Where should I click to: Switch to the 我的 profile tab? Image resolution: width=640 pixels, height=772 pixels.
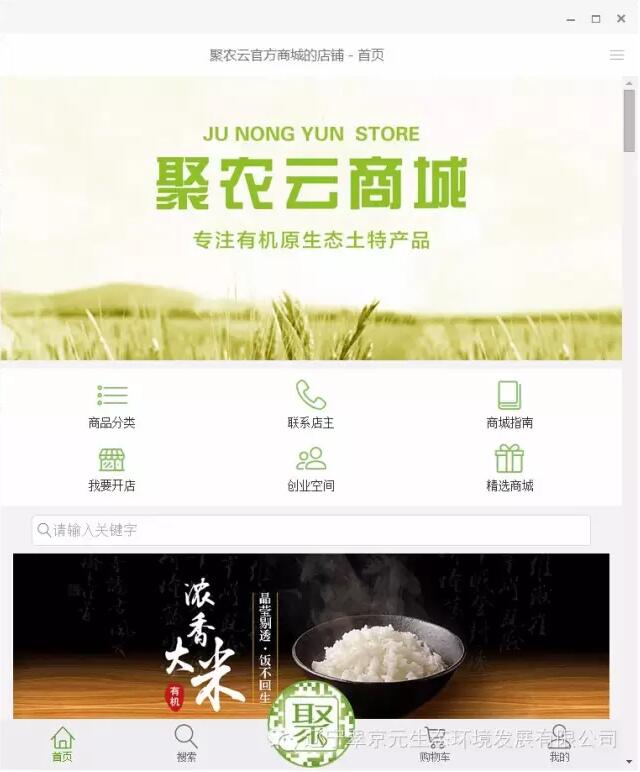[x=559, y=744]
